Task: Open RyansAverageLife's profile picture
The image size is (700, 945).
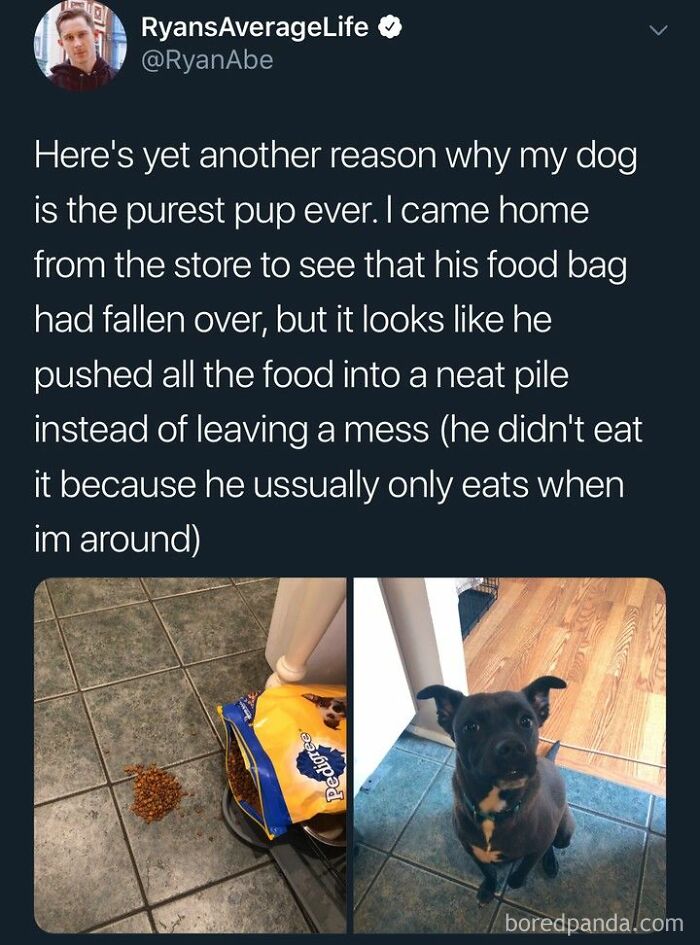Action: pos(80,47)
